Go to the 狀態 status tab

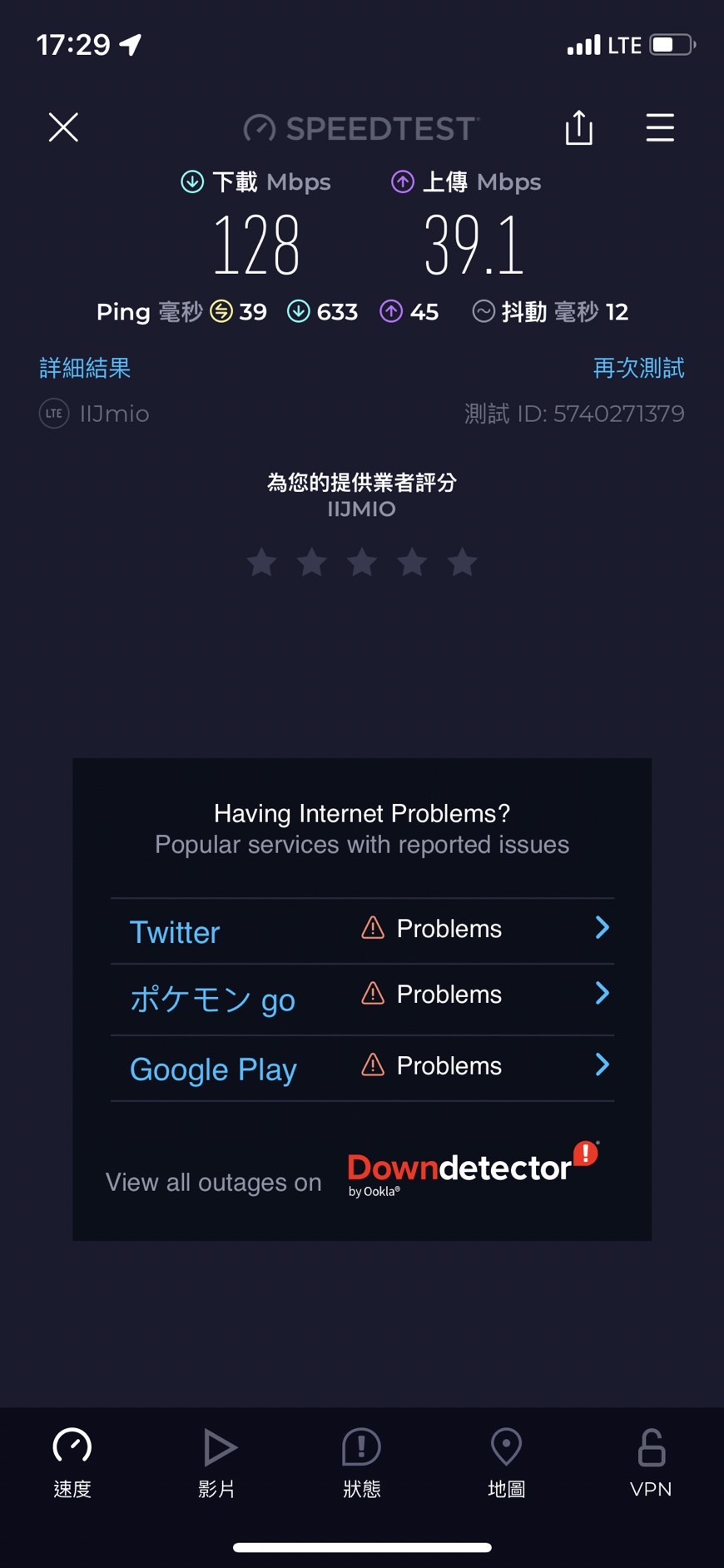[x=362, y=1463]
